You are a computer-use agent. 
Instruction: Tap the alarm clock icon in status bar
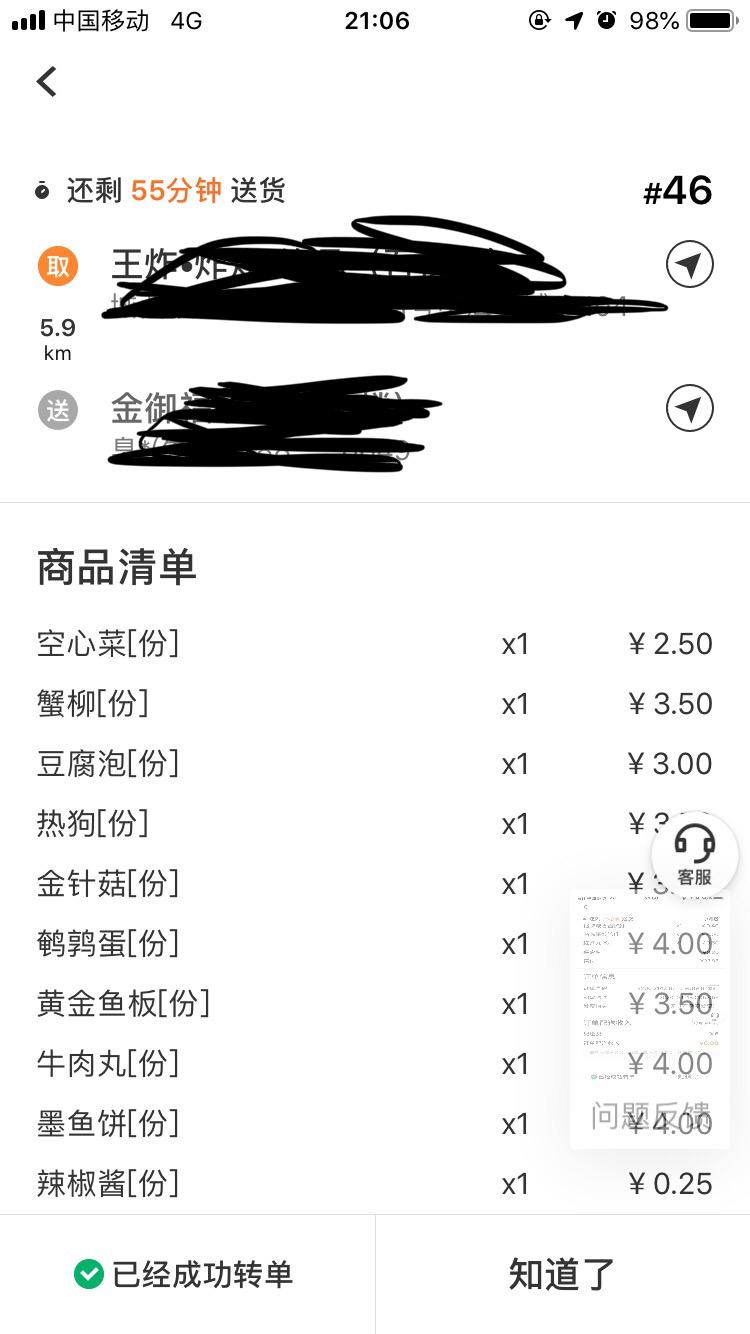(607, 19)
